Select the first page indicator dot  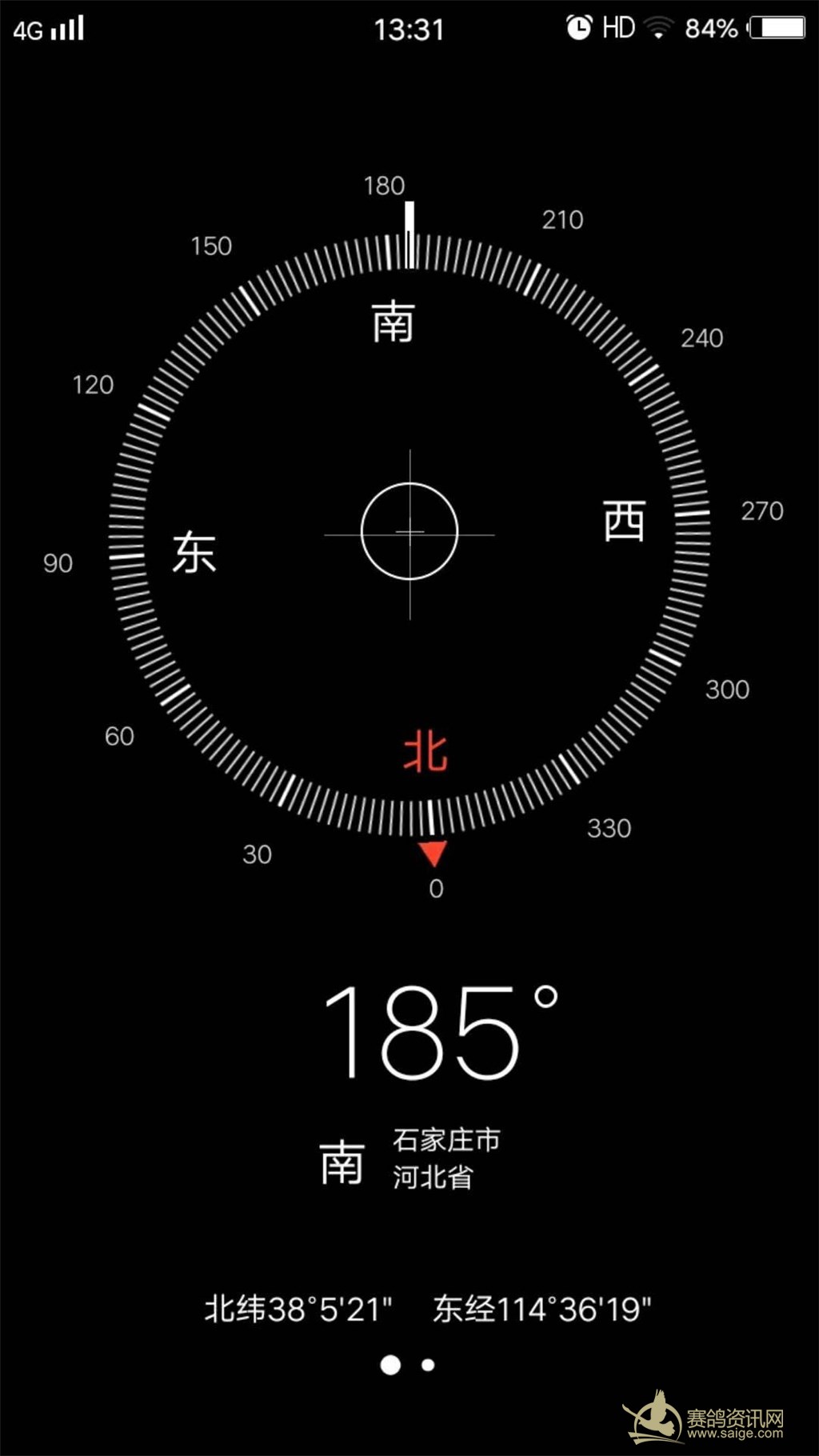pyautogui.click(x=390, y=1365)
